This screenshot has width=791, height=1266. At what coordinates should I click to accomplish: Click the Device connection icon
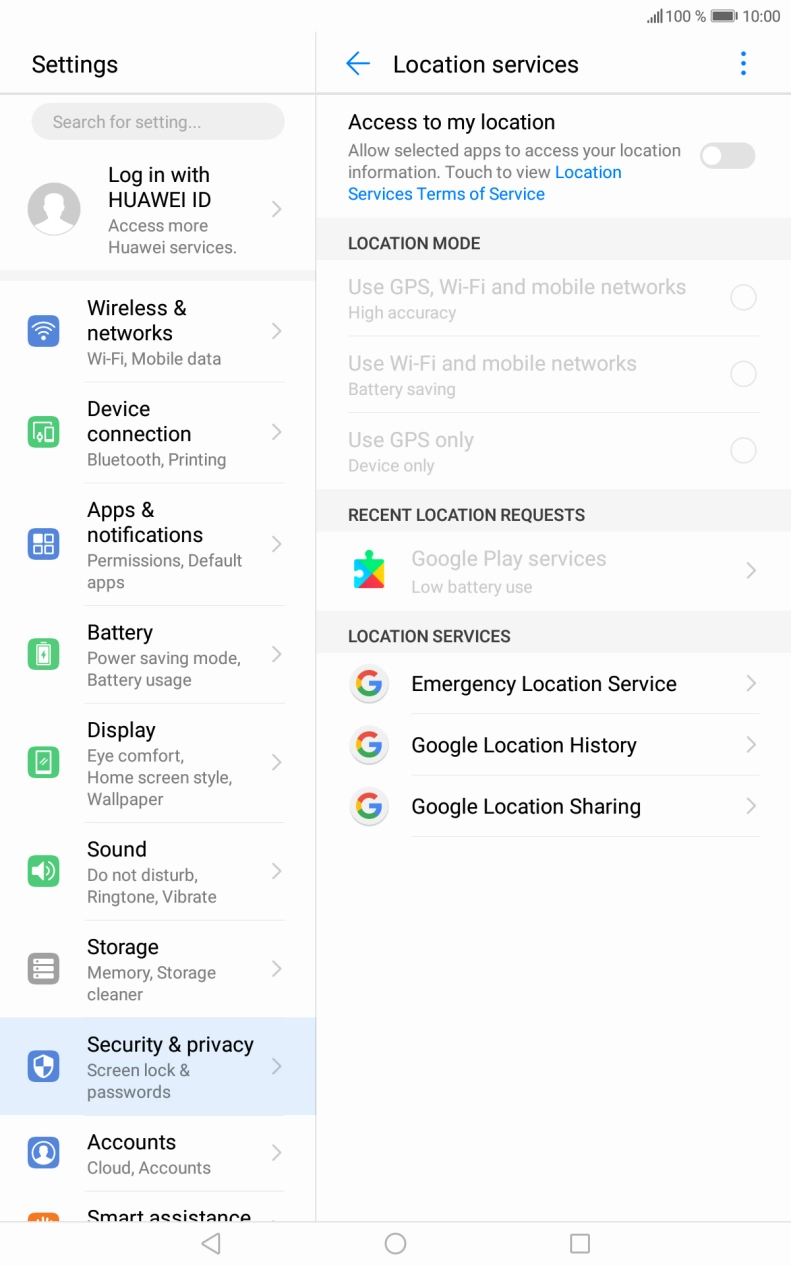(x=42, y=432)
